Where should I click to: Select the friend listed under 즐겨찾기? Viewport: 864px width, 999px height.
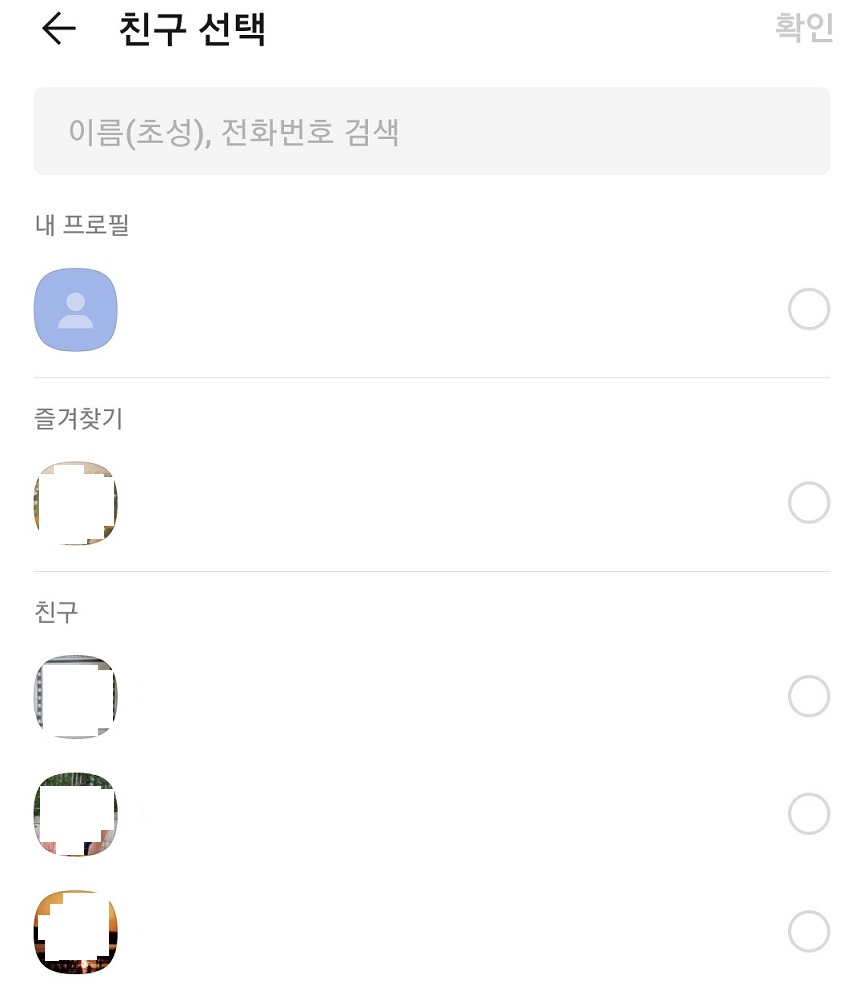coord(808,503)
